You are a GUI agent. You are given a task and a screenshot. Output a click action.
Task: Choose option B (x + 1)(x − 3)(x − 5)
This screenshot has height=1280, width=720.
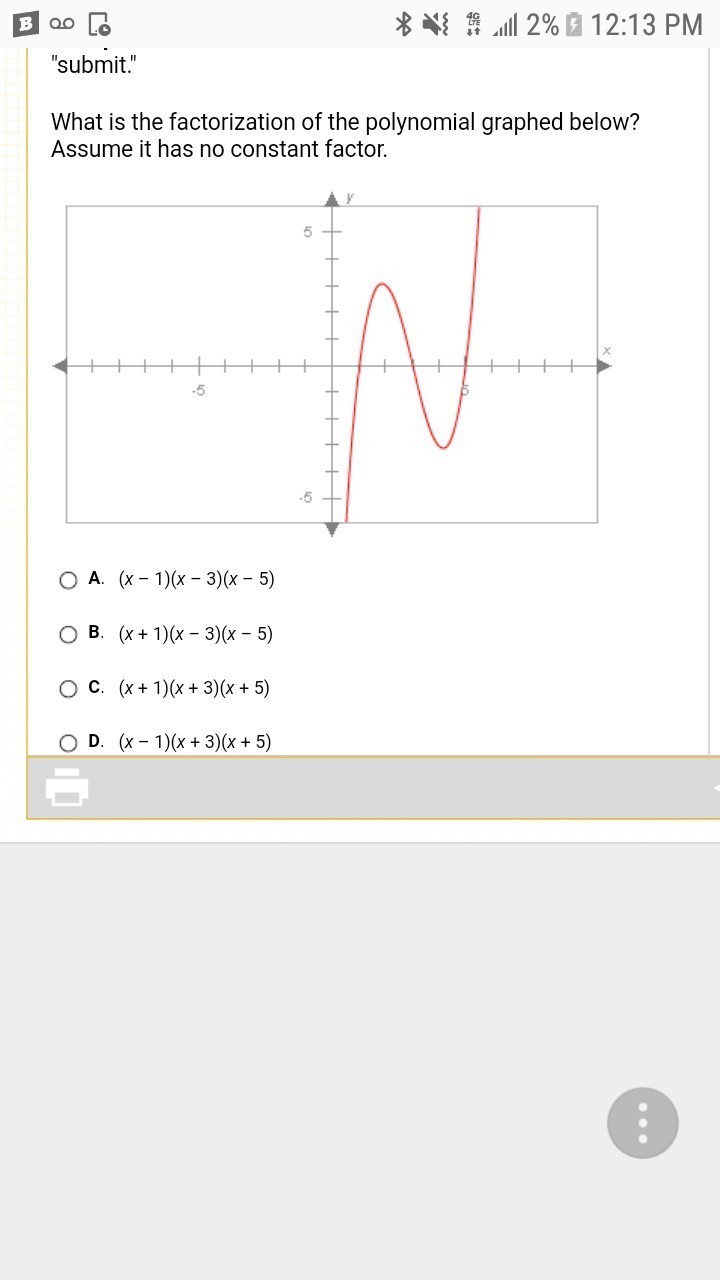tap(68, 634)
